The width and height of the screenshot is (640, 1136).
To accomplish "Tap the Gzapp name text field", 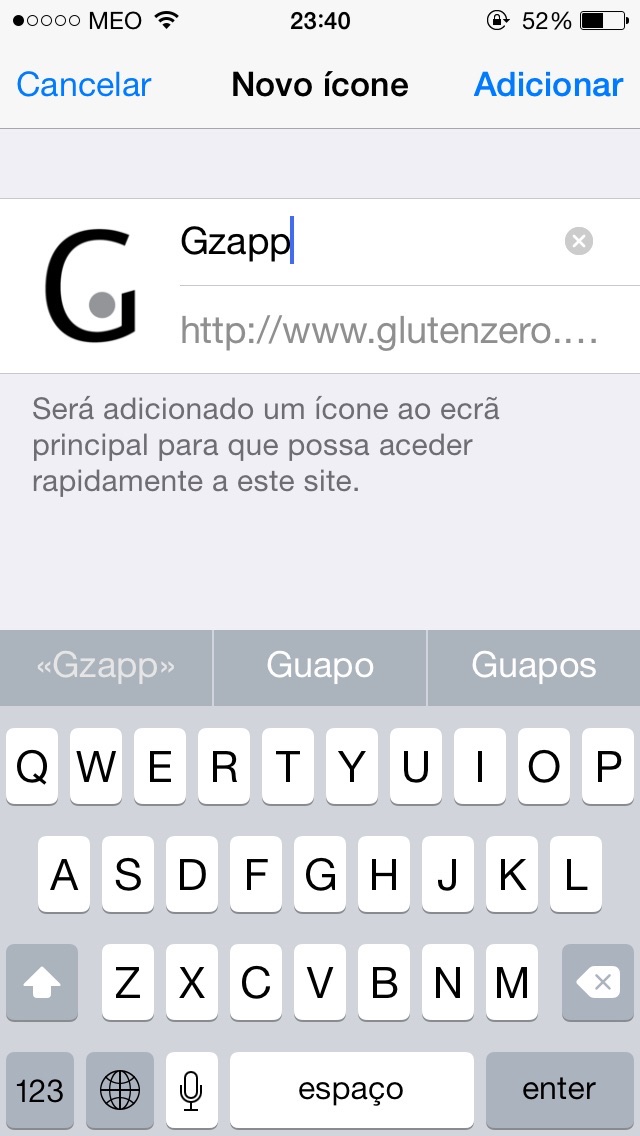I will (370, 242).
